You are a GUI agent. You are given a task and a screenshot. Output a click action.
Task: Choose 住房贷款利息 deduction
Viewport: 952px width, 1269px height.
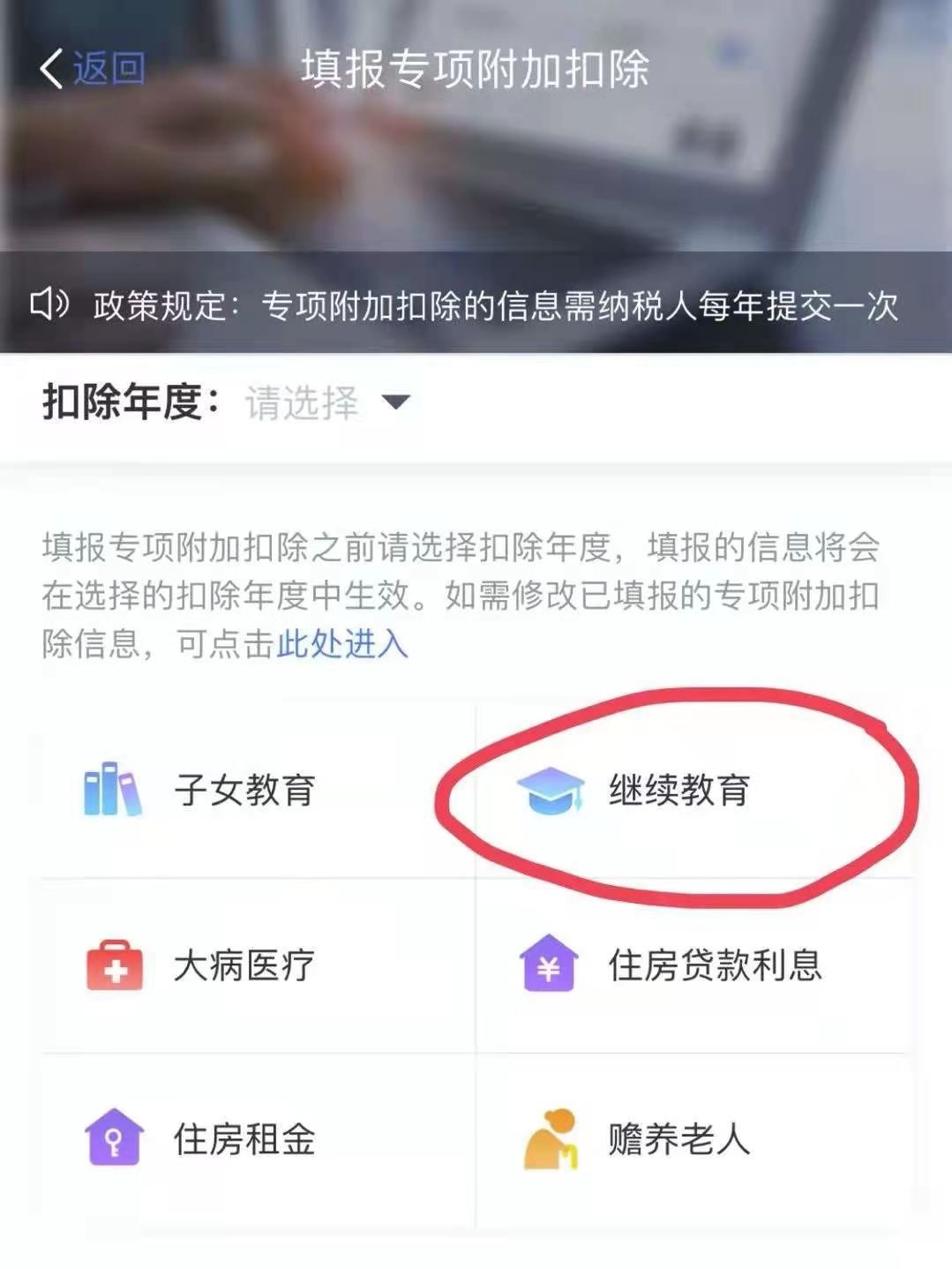pyautogui.click(x=713, y=965)
